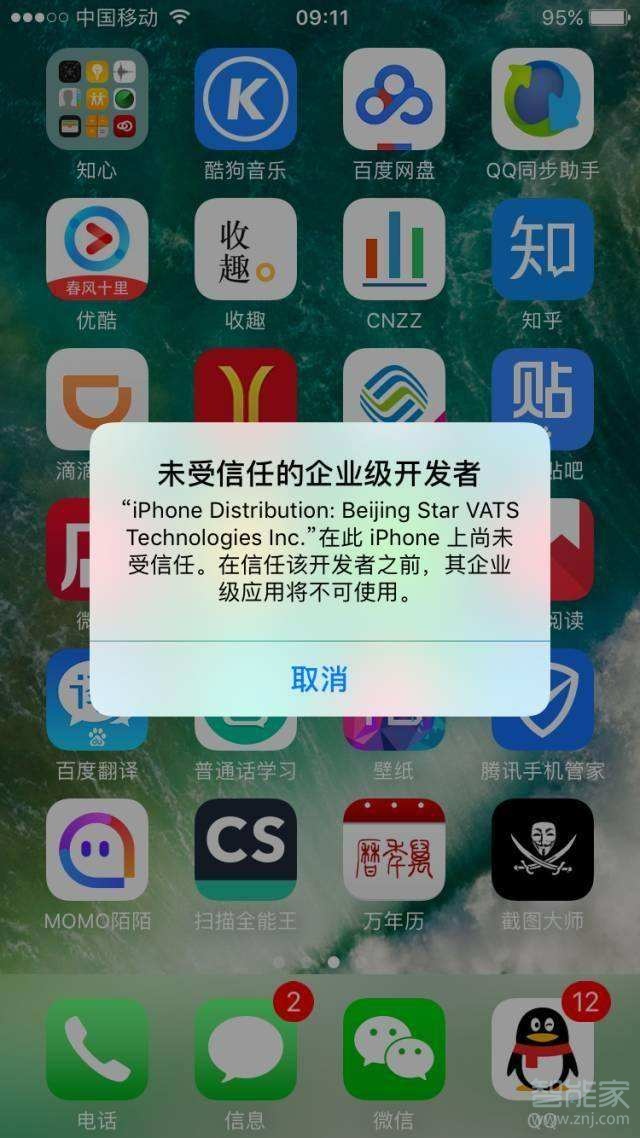This screenshot has height=1138, width=640.
Task: Launch the 知乎 app
Action: 542,249
